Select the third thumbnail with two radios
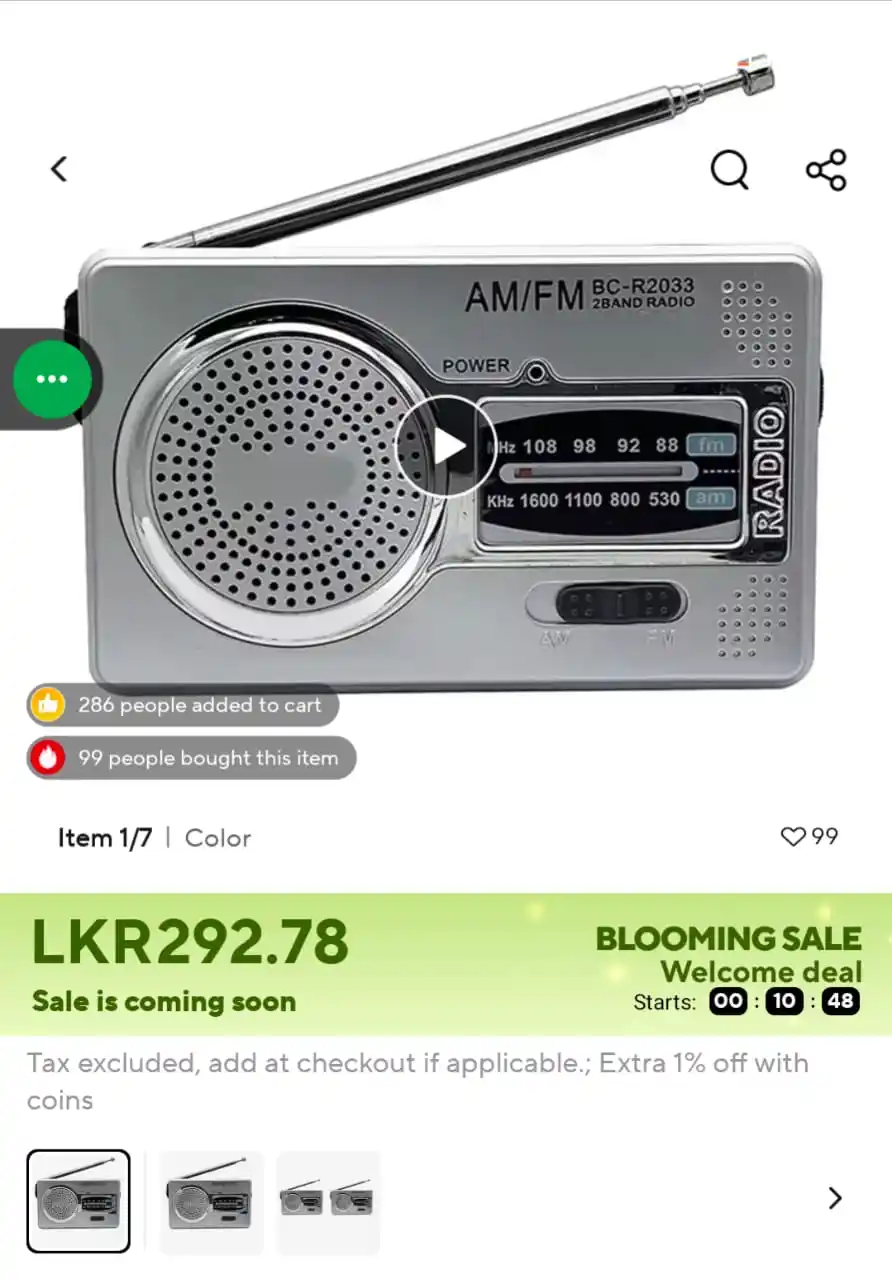892x1280 pixels. tap(328, 1201)
